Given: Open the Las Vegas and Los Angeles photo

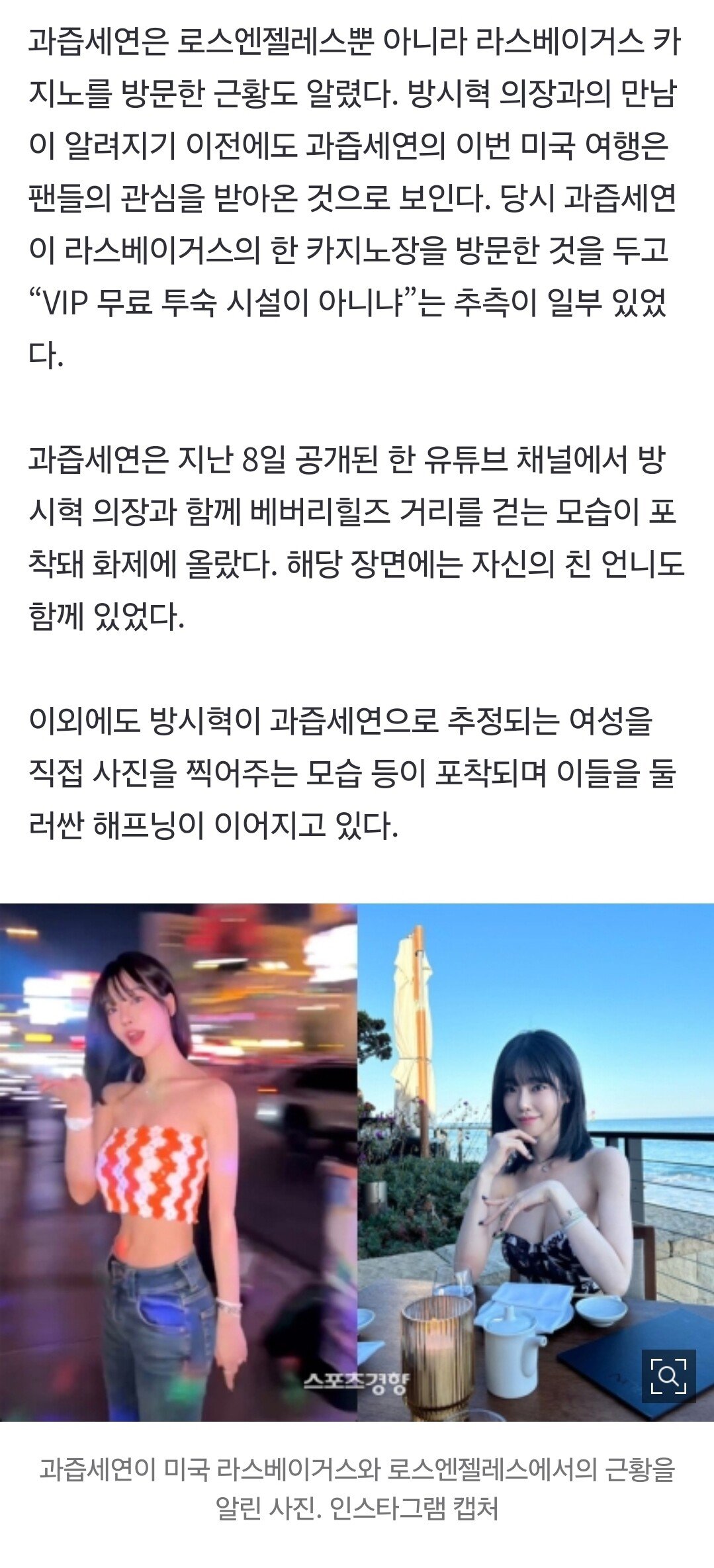Looking at the screenshot, I should pyautogui.click(x=357, y=1162).
